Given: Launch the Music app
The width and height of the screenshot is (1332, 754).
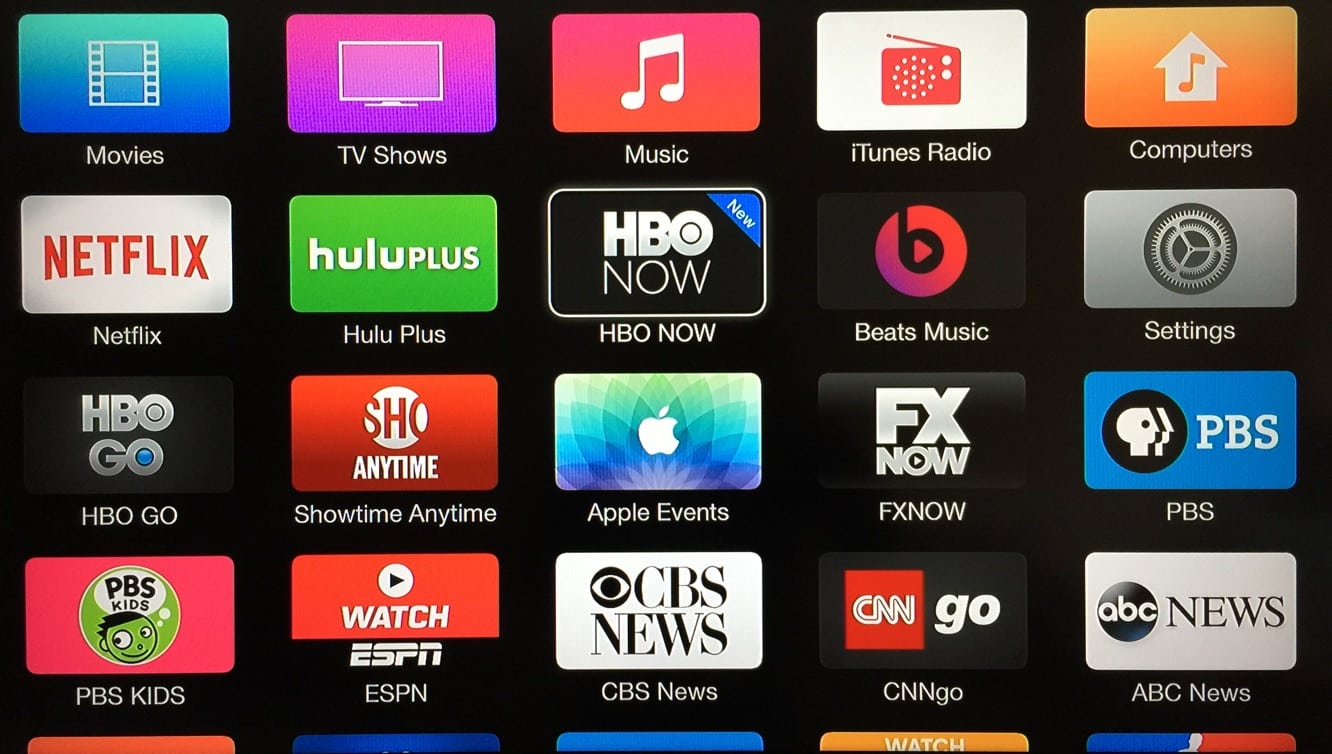Looking at the screenshot, I should point(656,72).
